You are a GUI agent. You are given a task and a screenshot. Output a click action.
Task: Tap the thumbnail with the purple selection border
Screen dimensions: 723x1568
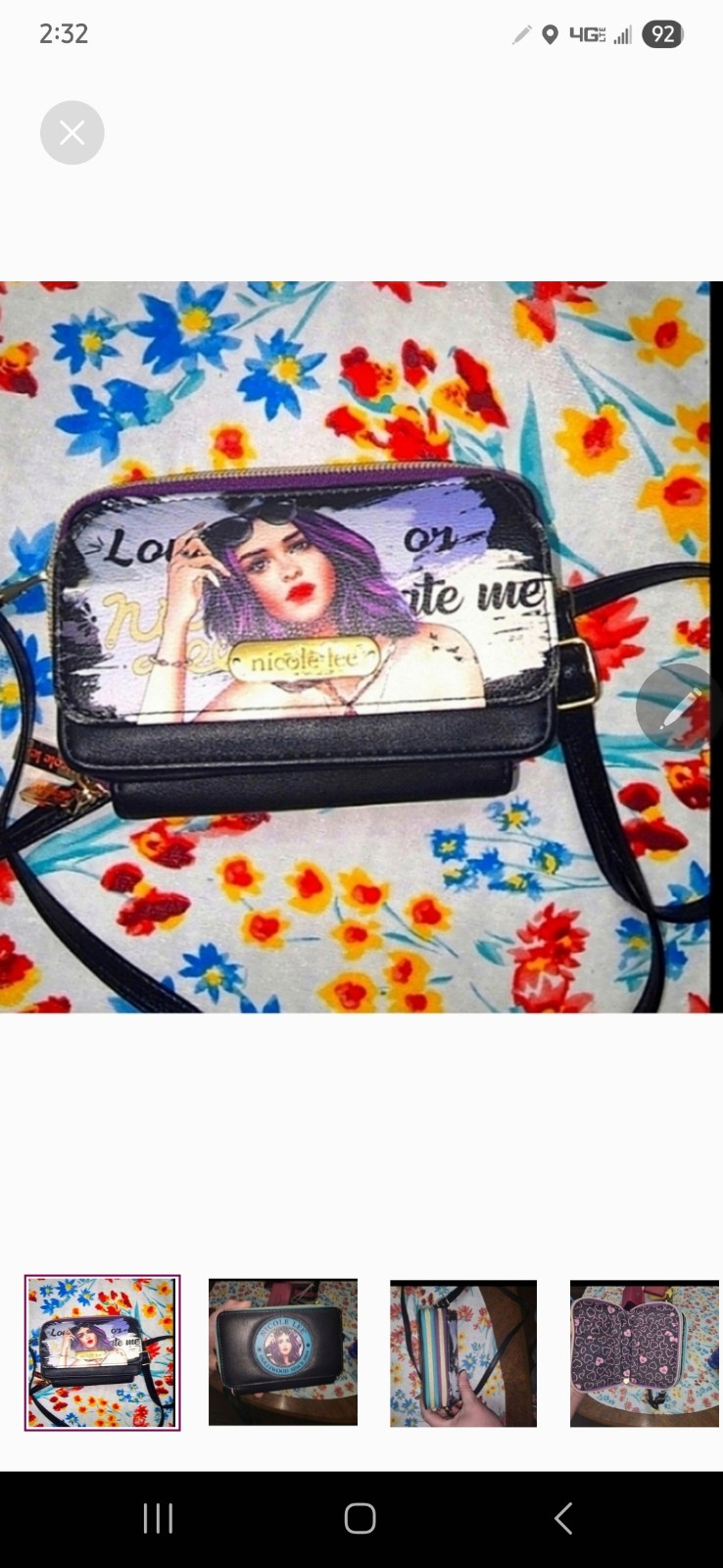coord(102,1352)
